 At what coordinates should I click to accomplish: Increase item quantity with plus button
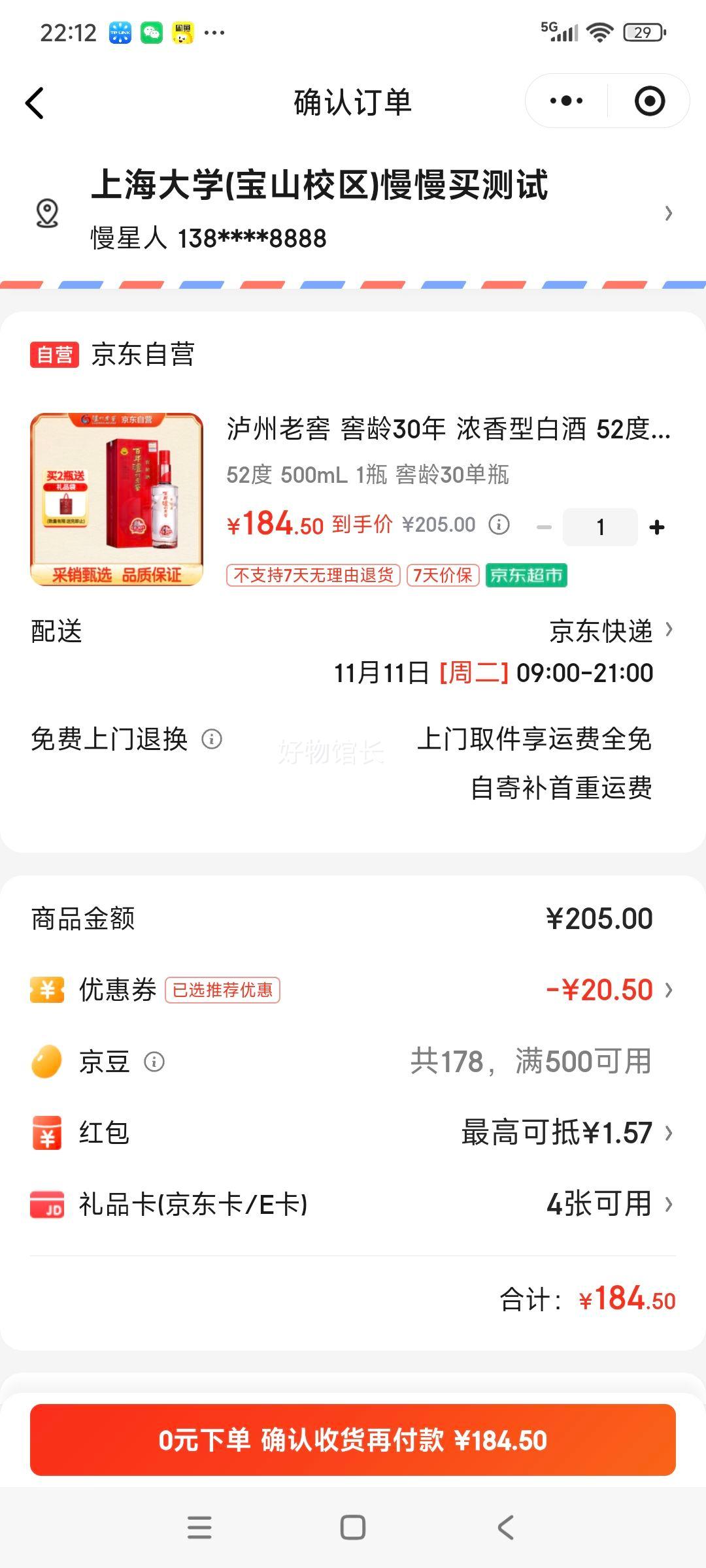tap(656, 527)
